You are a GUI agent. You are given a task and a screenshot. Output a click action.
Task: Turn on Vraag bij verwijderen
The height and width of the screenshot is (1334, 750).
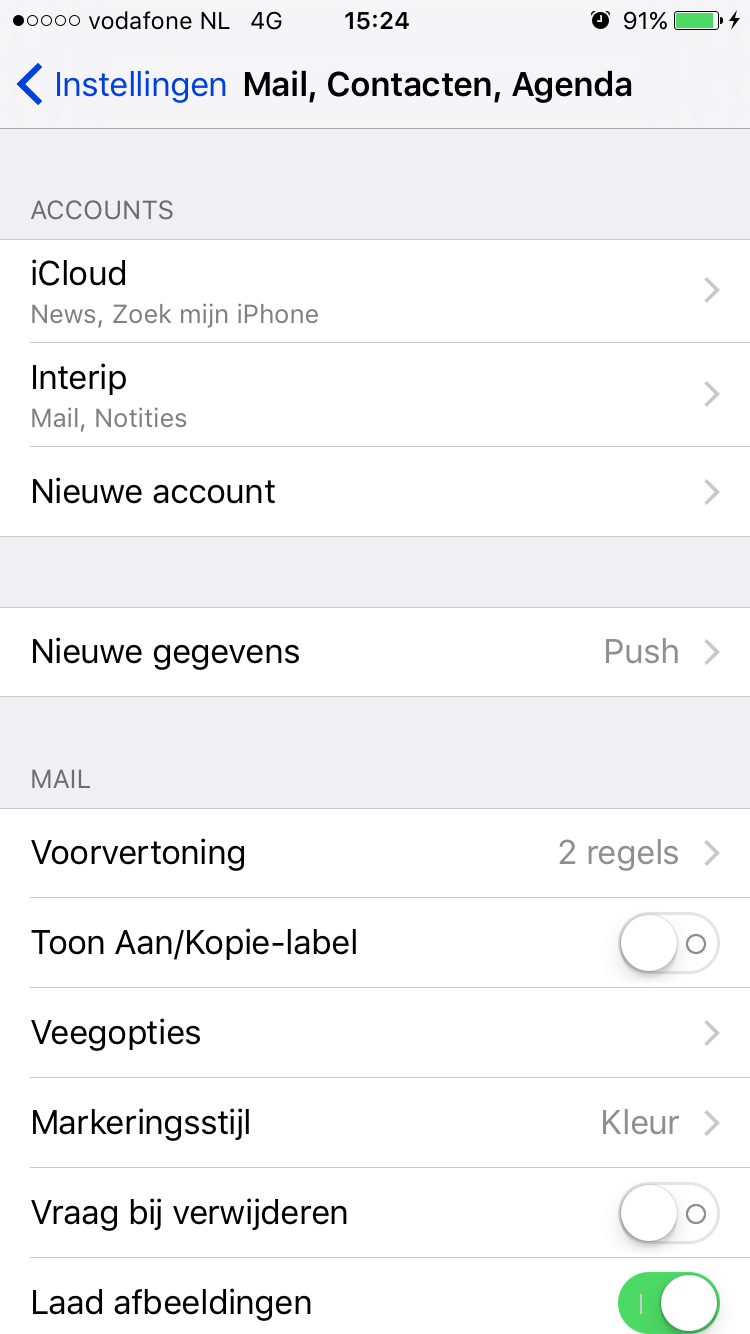pyautogui.click(x=669, y=1213)
